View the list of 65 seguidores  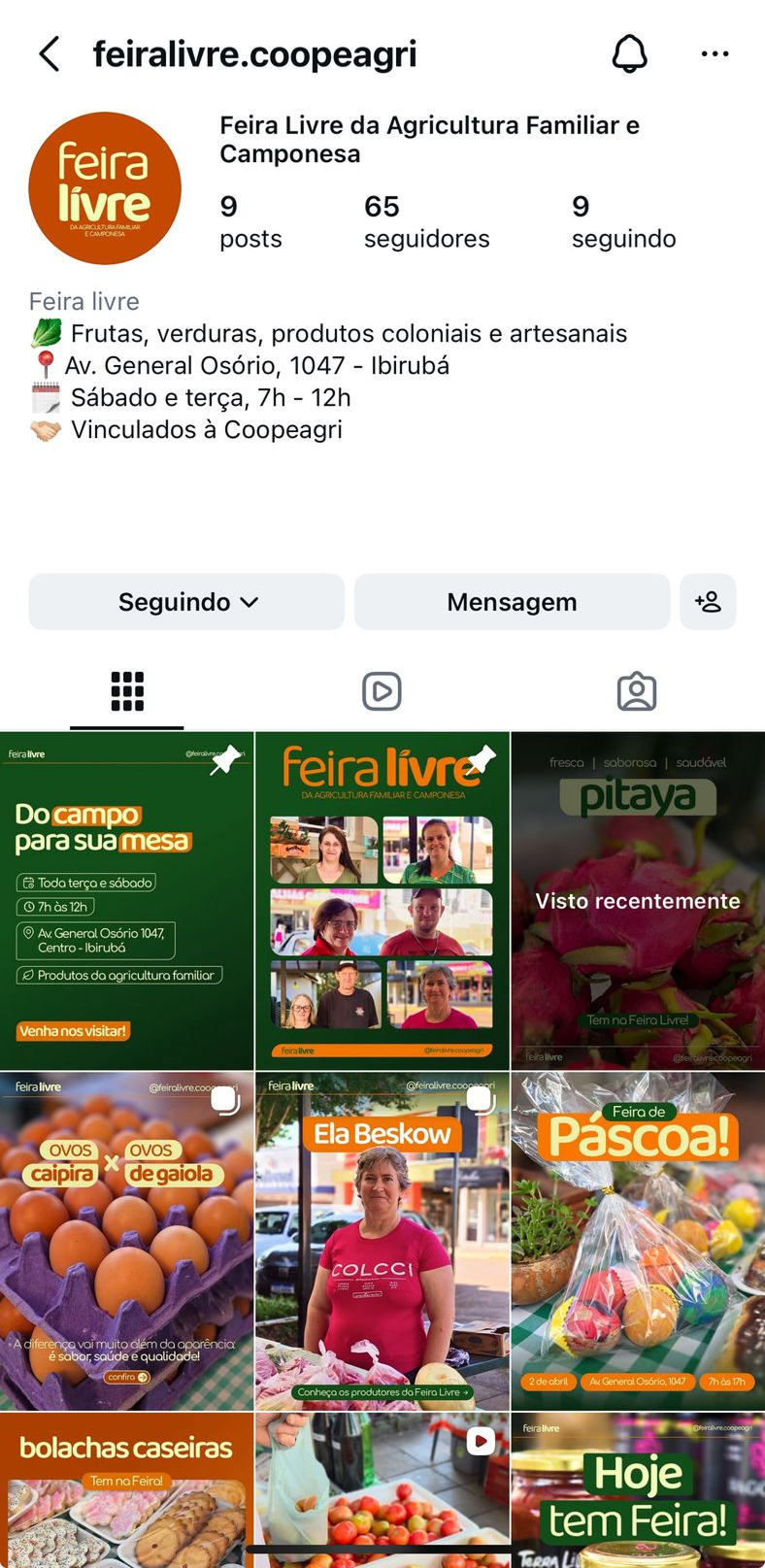pyautogui.click(x=426, y=221)
